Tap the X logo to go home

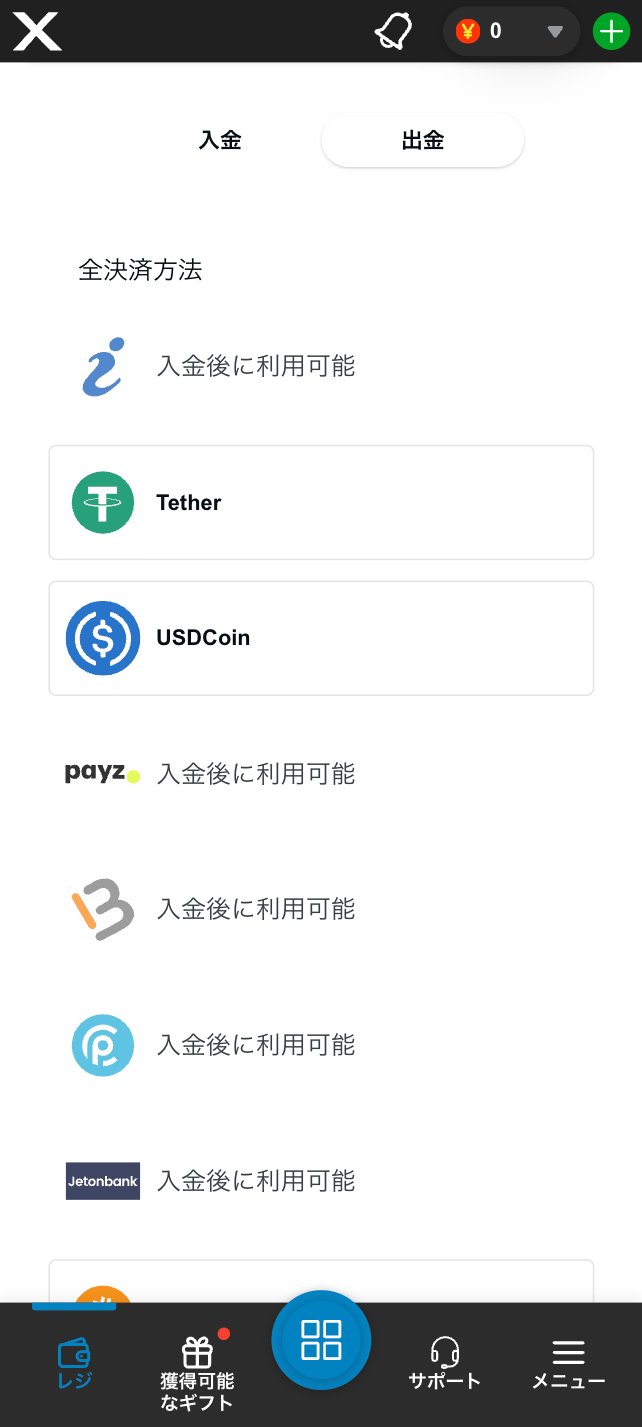point(37,31)
